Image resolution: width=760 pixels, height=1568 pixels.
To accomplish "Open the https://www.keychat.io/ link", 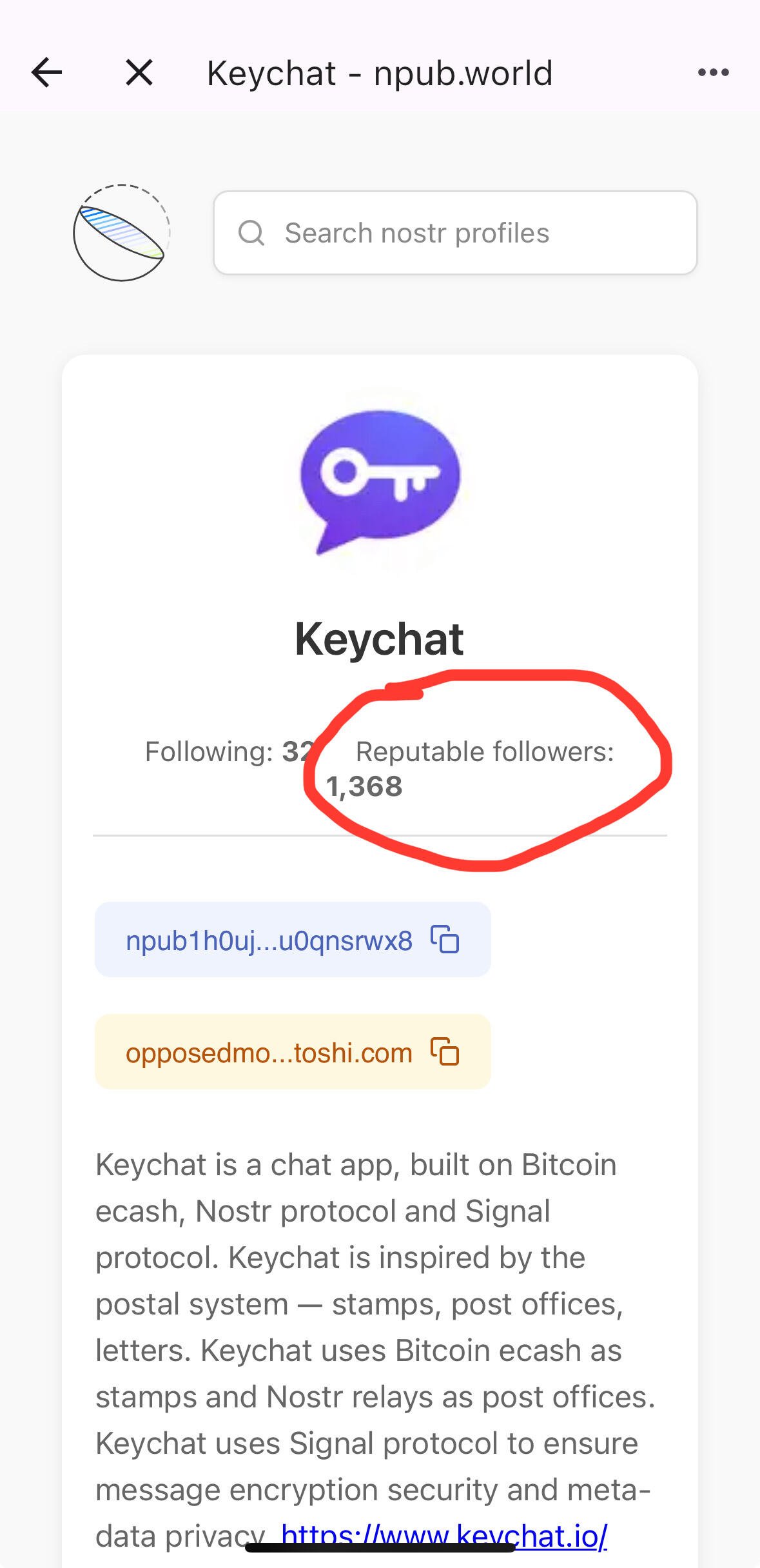I will 444,1536.
